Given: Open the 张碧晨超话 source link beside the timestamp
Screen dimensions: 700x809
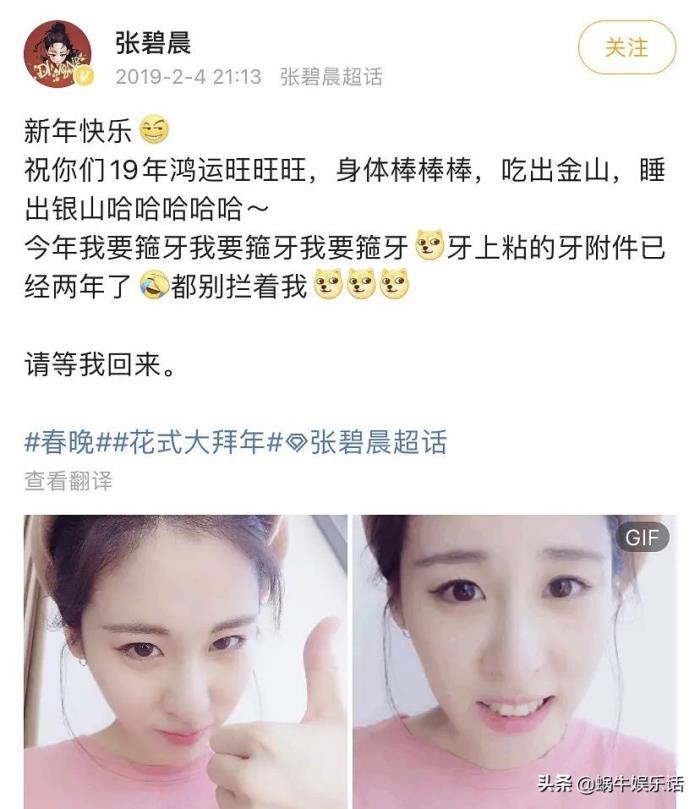Looking at the screenshot, I should click(331, 77).
